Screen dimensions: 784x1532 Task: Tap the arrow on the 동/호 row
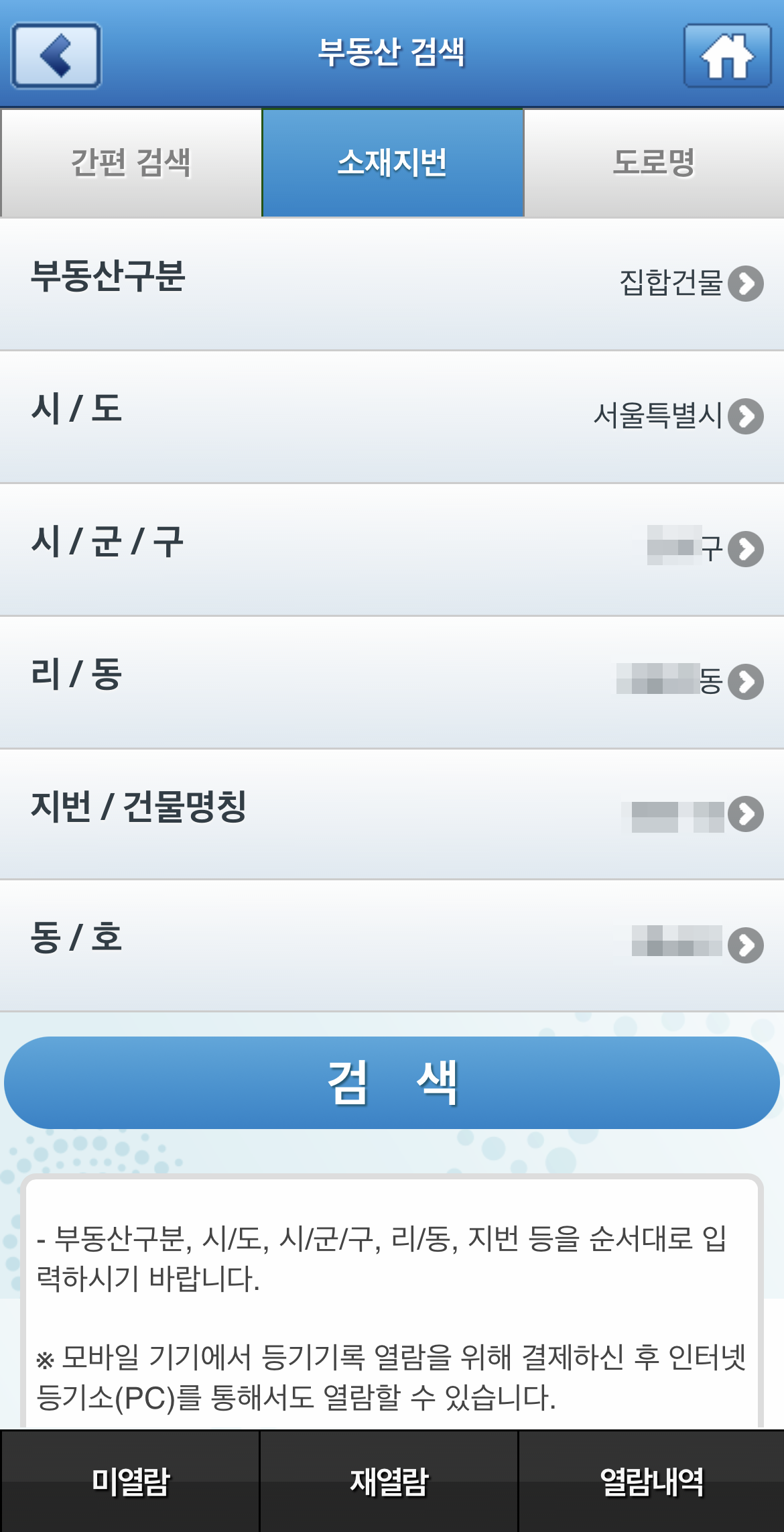click(746, 945)
